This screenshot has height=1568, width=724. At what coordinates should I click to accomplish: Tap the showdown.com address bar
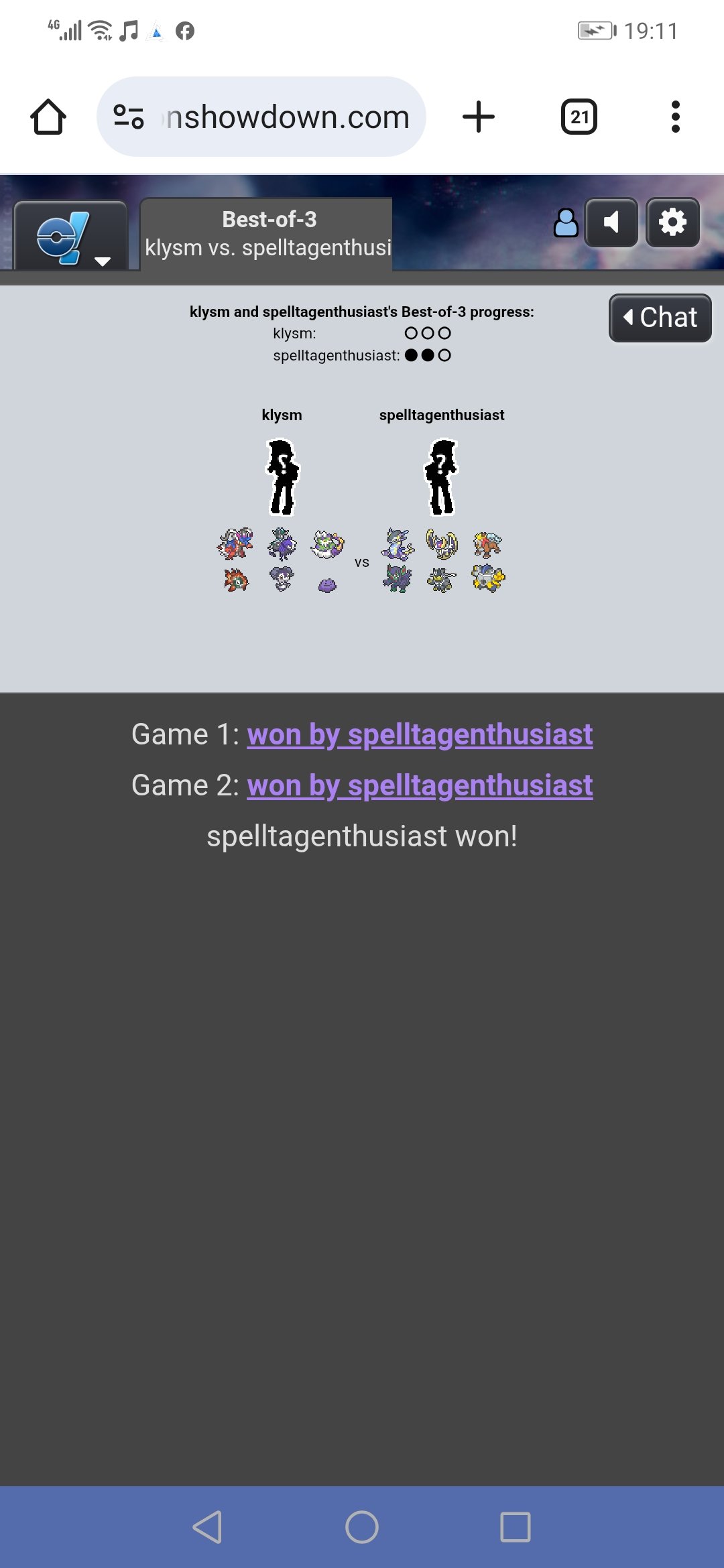(x=261, y=117)
